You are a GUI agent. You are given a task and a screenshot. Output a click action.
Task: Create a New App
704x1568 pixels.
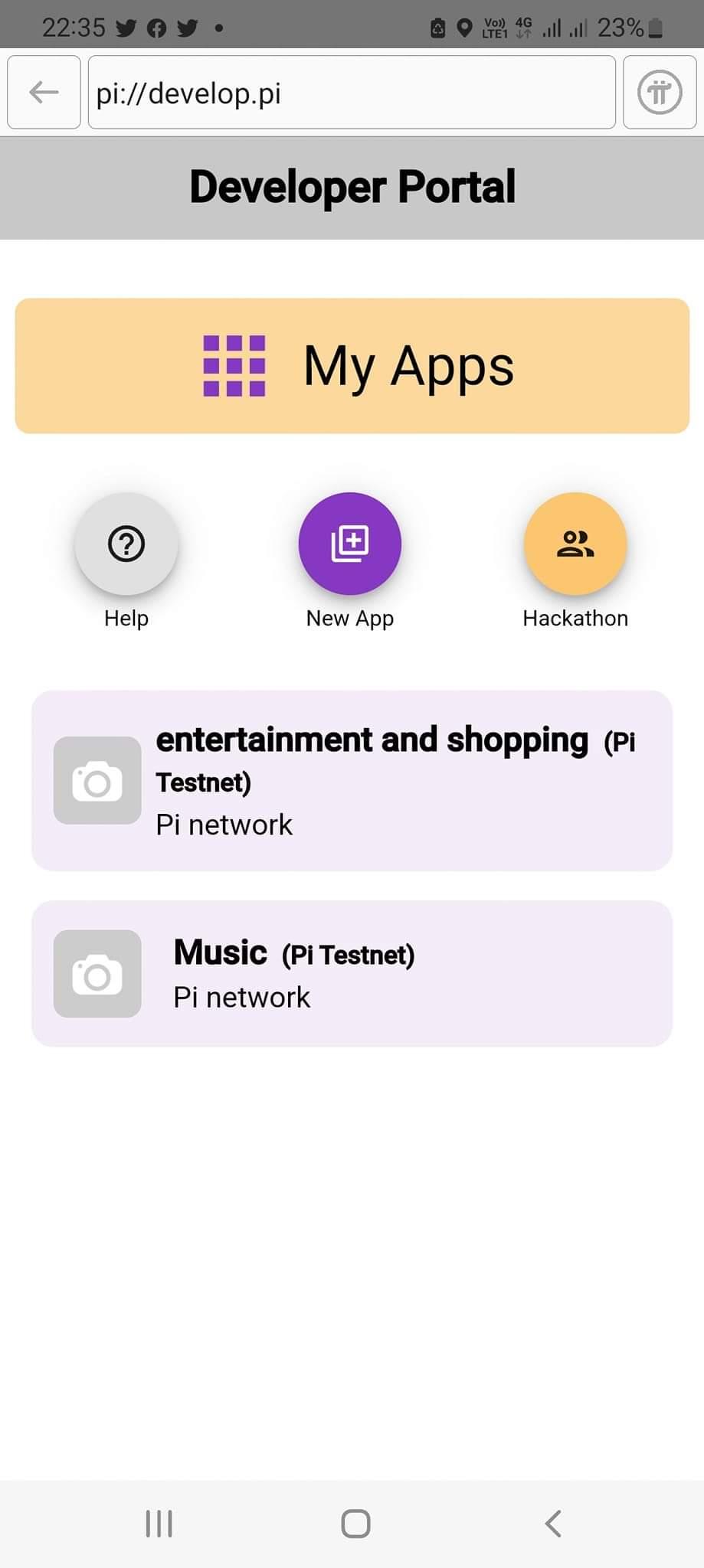coord(350,544)
